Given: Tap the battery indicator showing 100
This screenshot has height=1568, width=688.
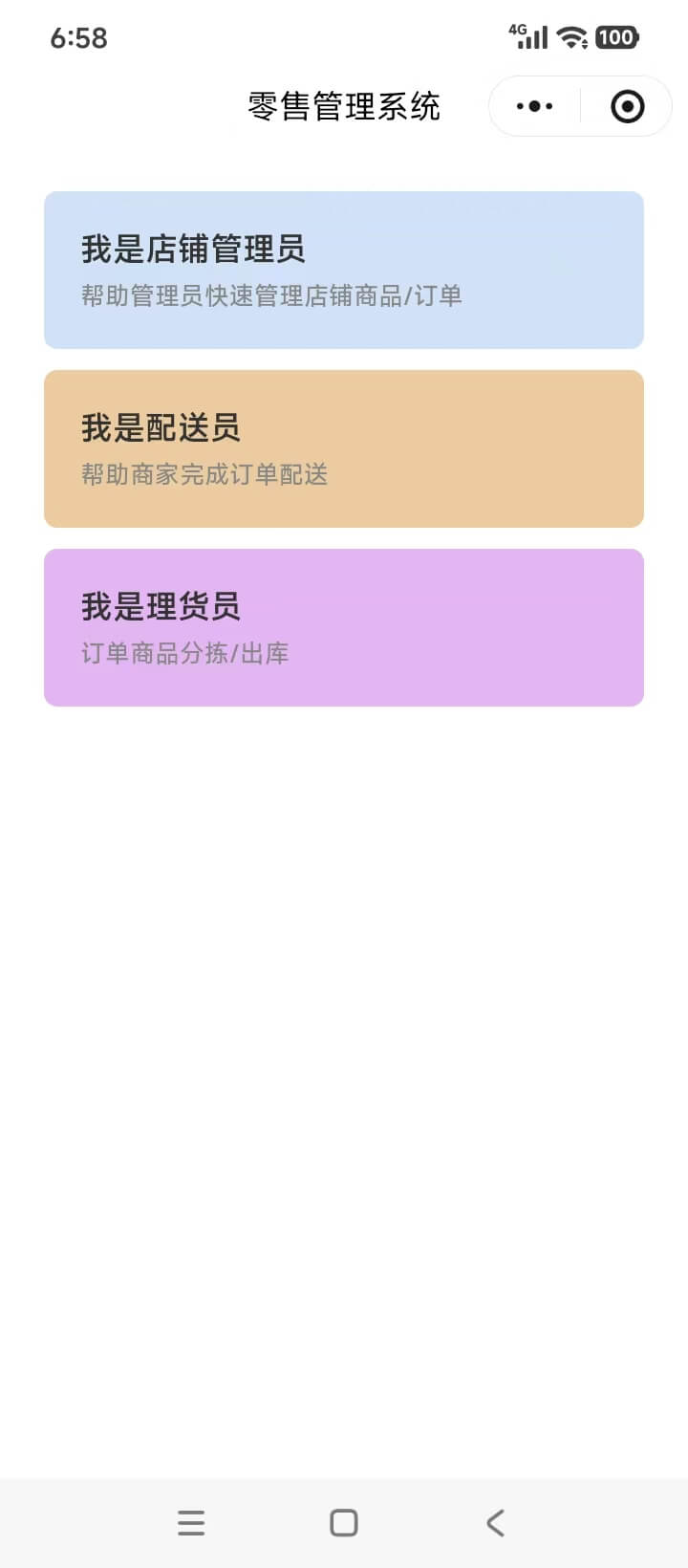Looking at the screenshot, I should pyautogui.click(x=616, y=36).
